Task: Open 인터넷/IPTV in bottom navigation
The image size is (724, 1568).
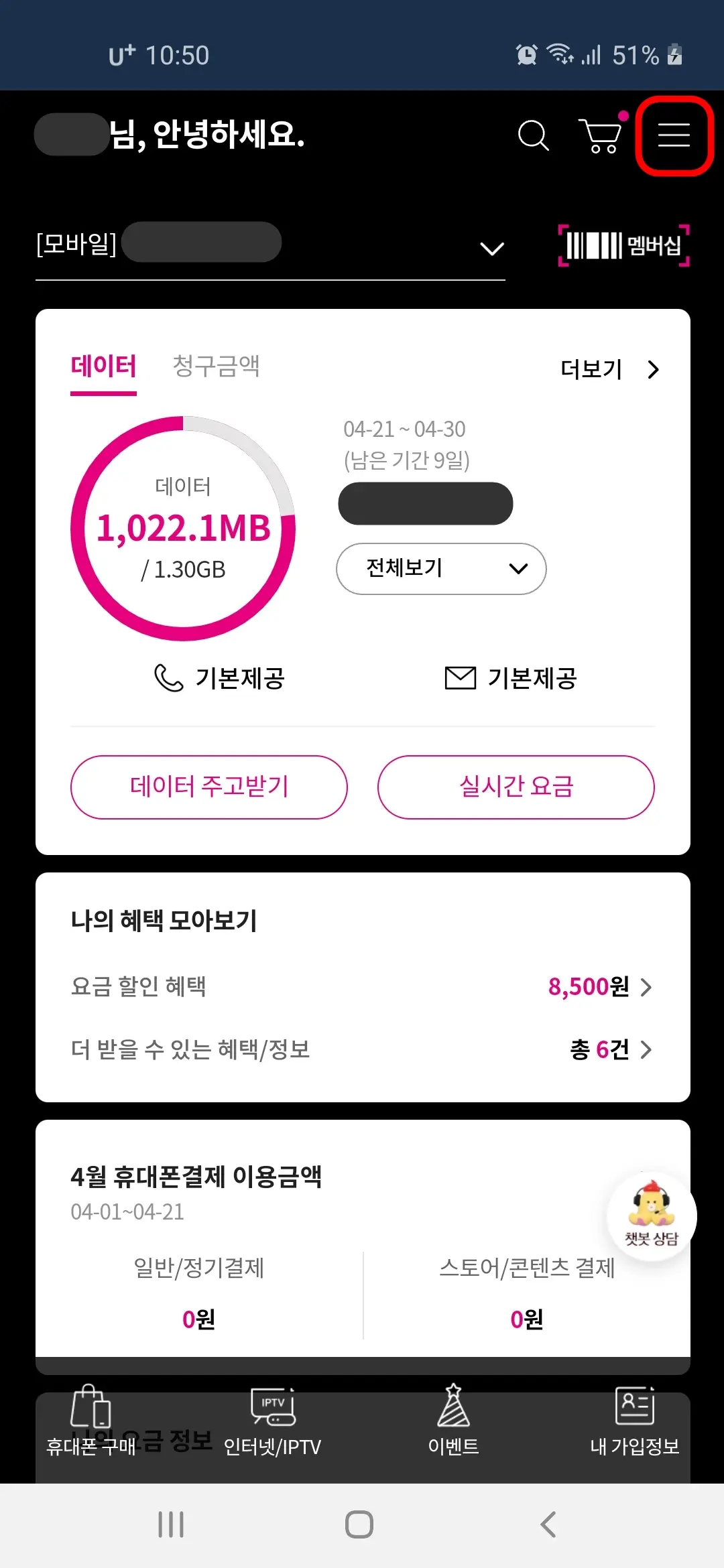Action: tap(274, 1424)
